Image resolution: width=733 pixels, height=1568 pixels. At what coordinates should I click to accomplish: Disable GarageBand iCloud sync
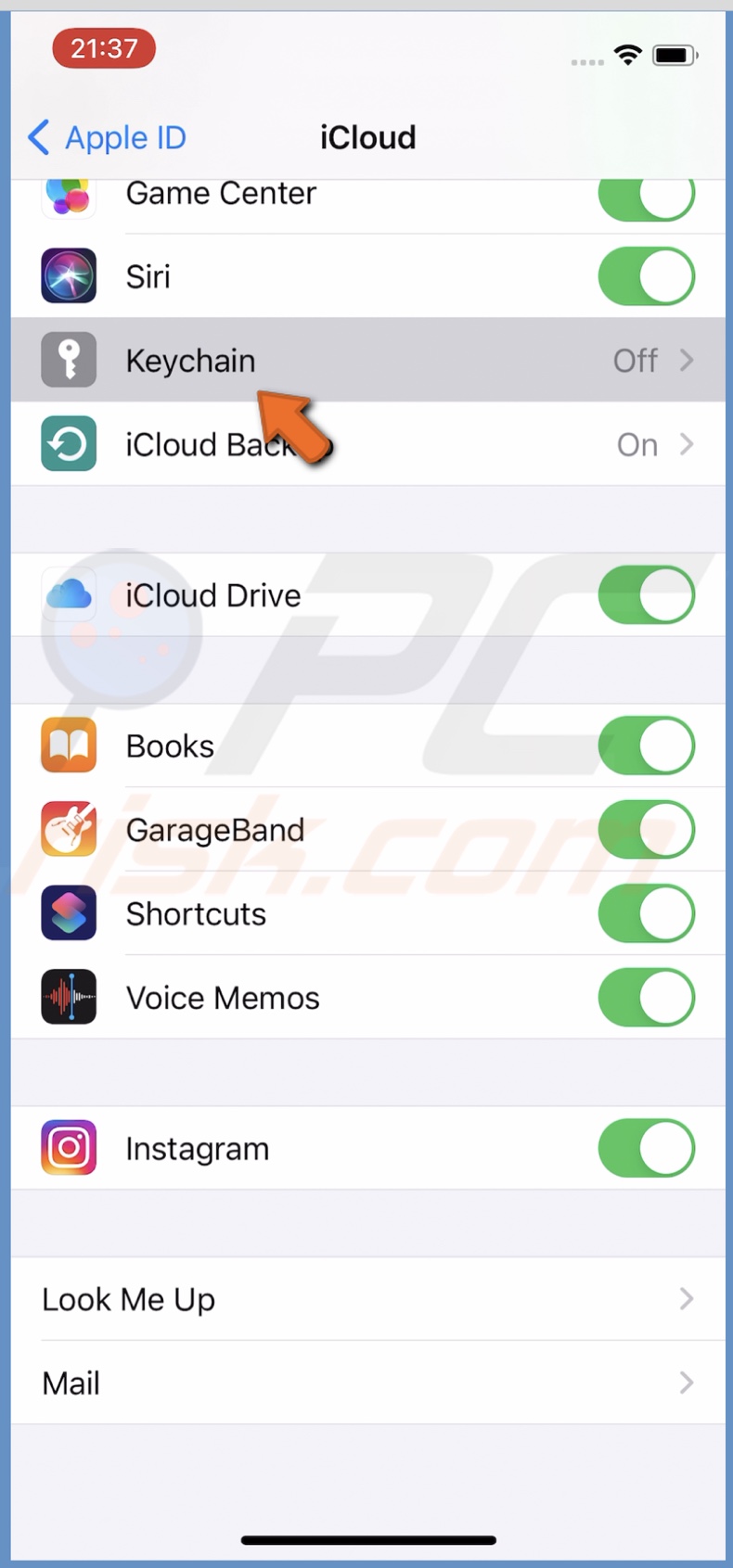646,830
